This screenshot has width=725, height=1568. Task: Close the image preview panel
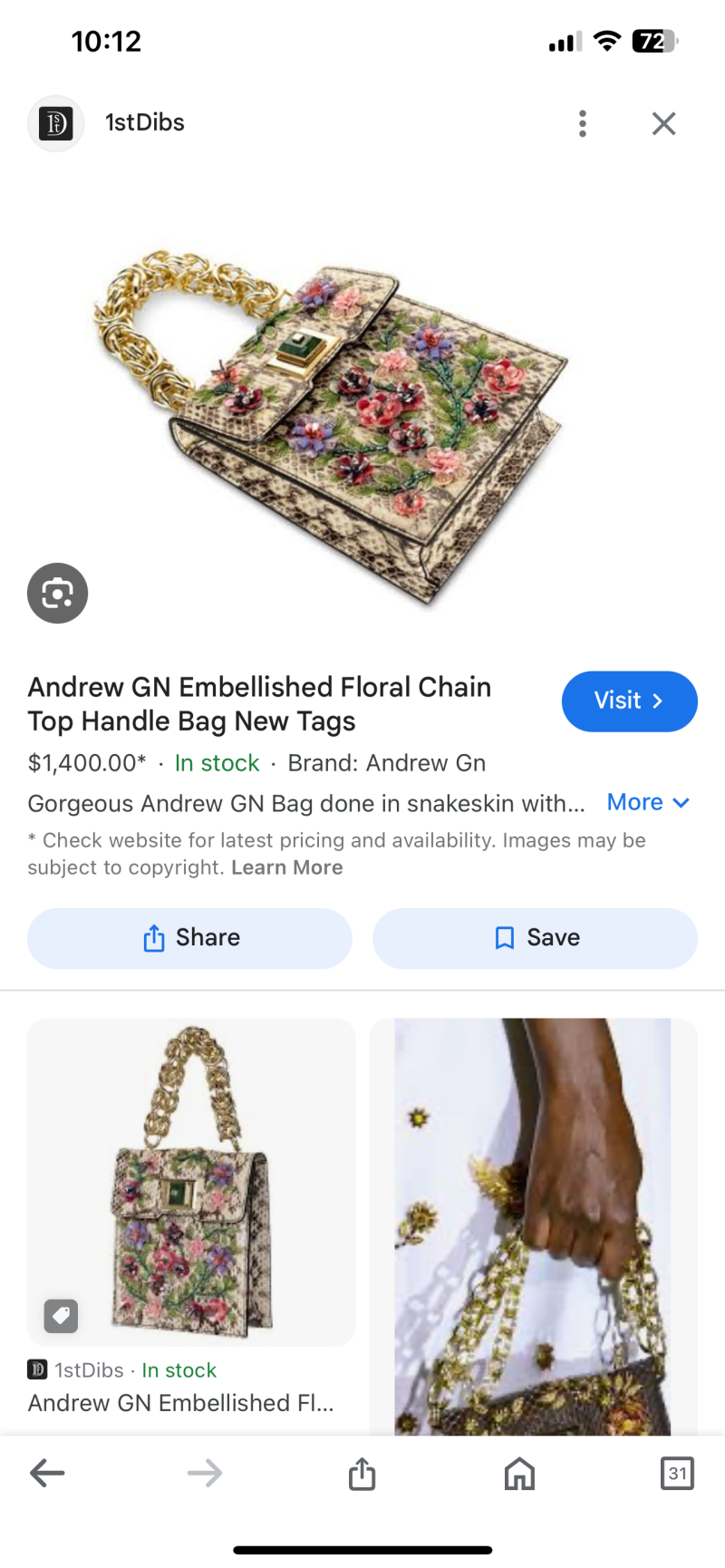(x=663, y=123)
